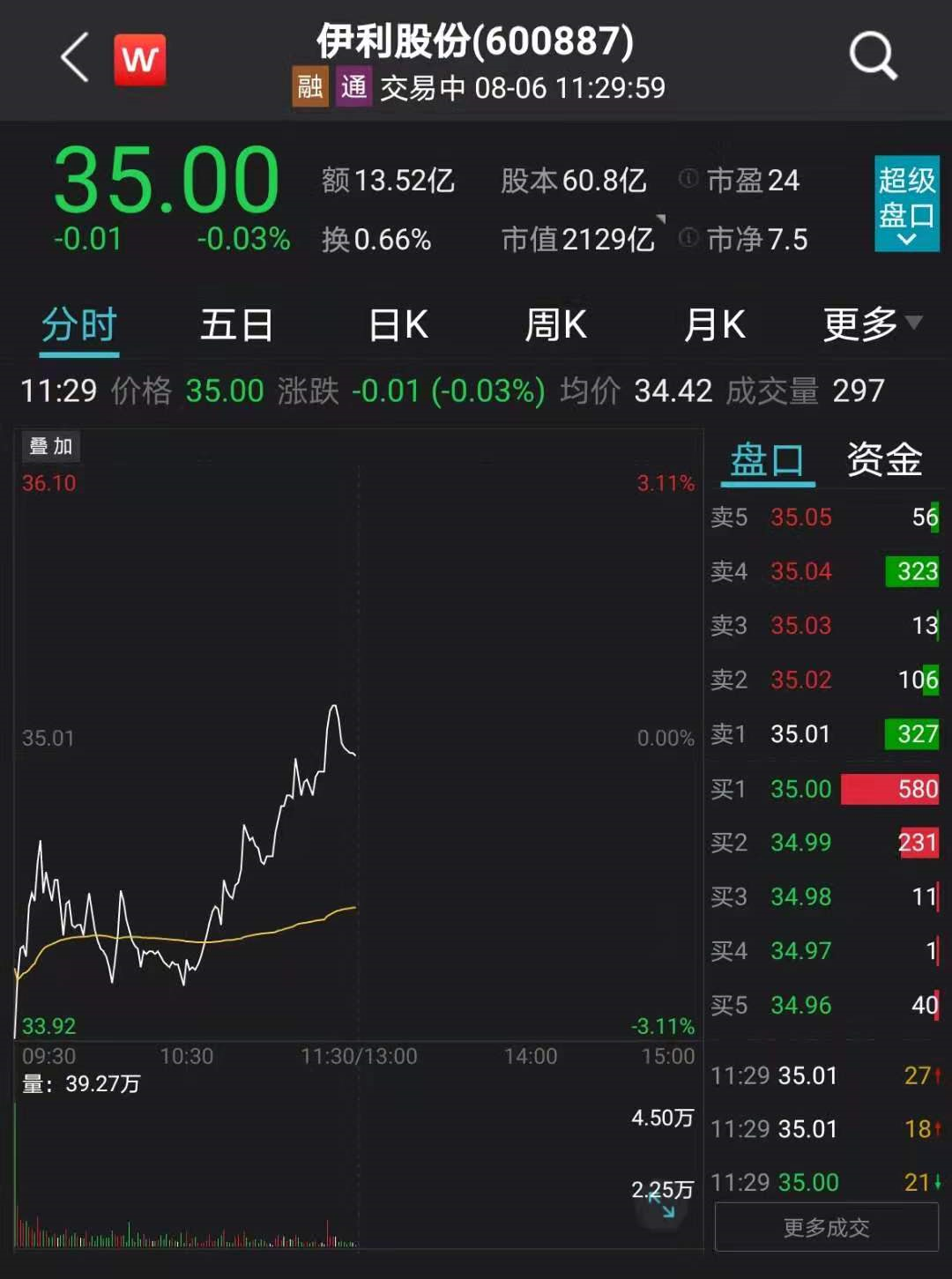
Task: Expand the 超级盘口 panel
Action: click(x=906, y=204)
